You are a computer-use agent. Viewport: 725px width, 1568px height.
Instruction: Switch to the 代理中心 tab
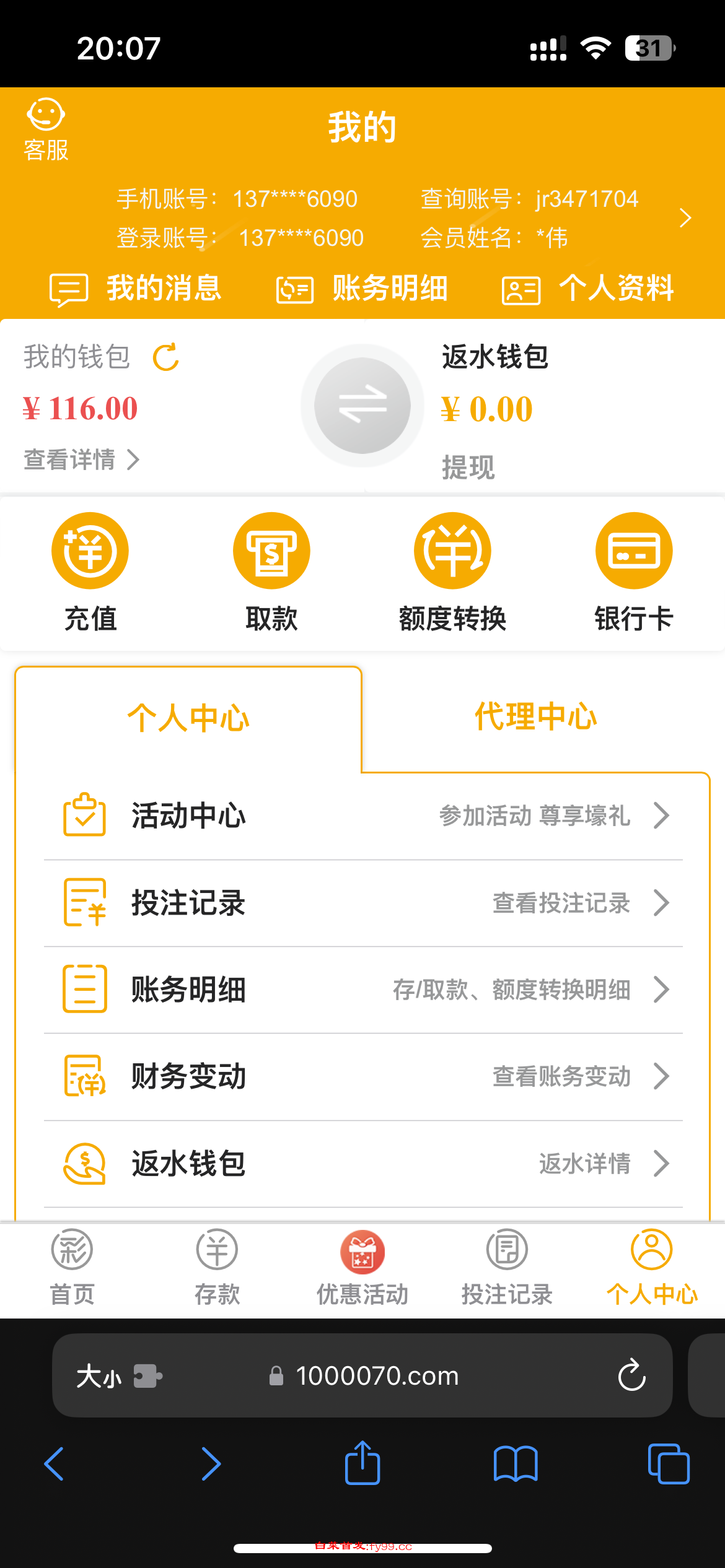click(x=536, y=717)
